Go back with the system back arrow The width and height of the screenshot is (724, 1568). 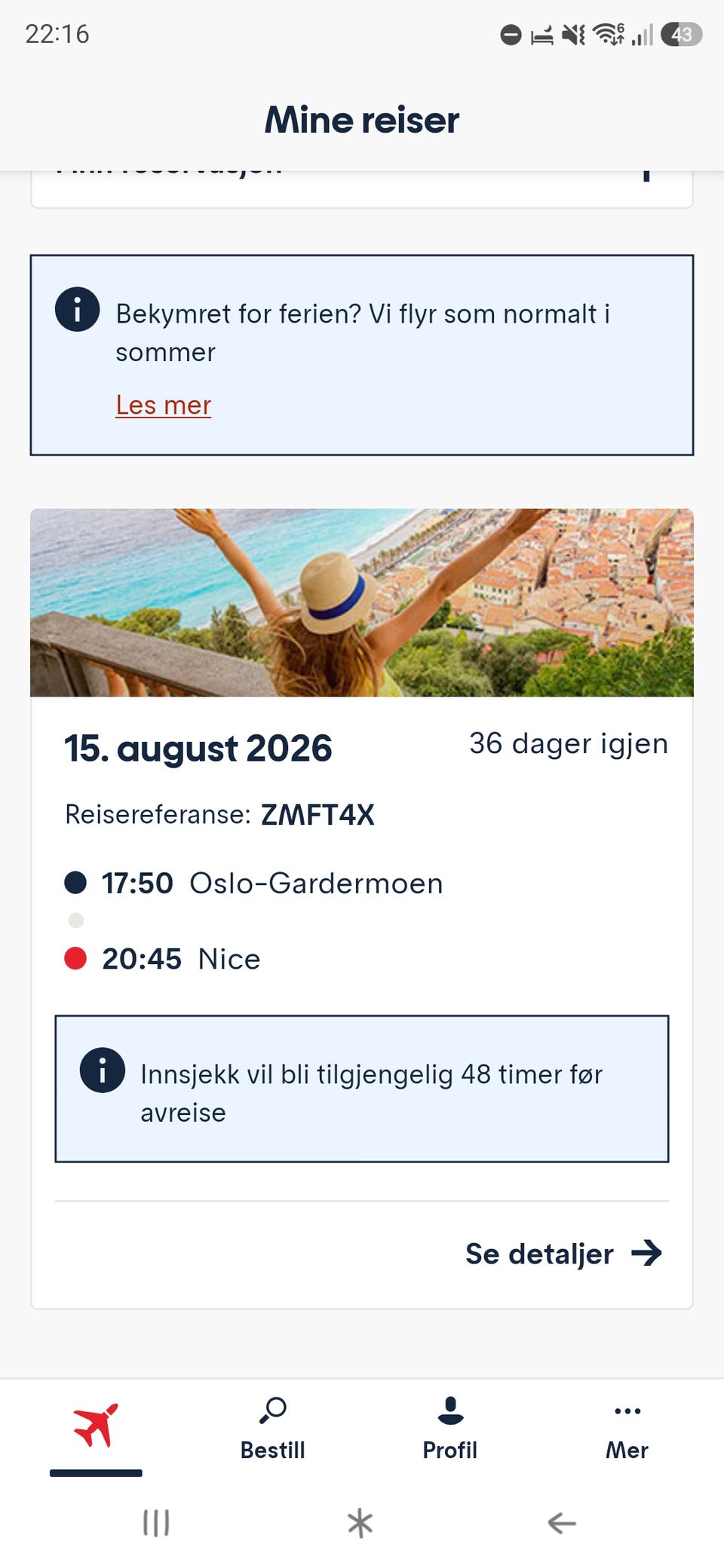point(562,1523)
